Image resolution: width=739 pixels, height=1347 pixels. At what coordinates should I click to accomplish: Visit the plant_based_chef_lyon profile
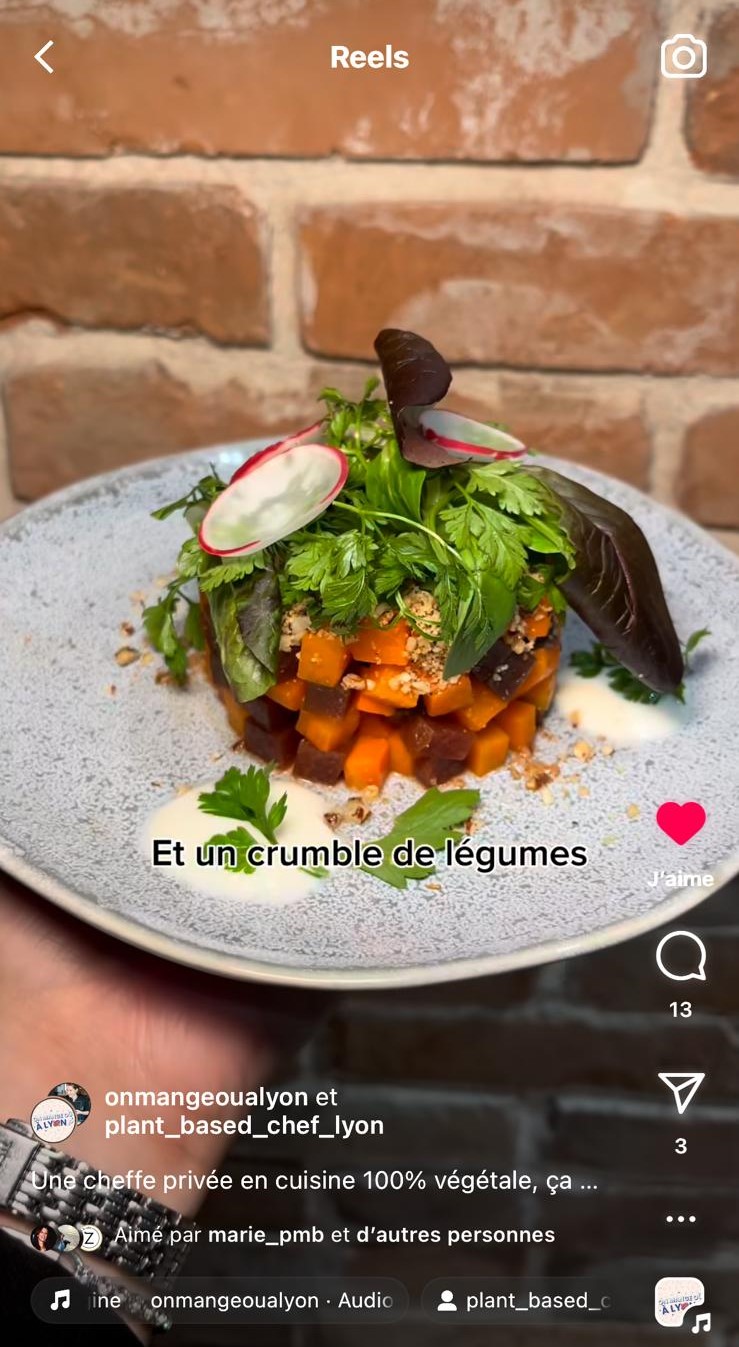244,1125
